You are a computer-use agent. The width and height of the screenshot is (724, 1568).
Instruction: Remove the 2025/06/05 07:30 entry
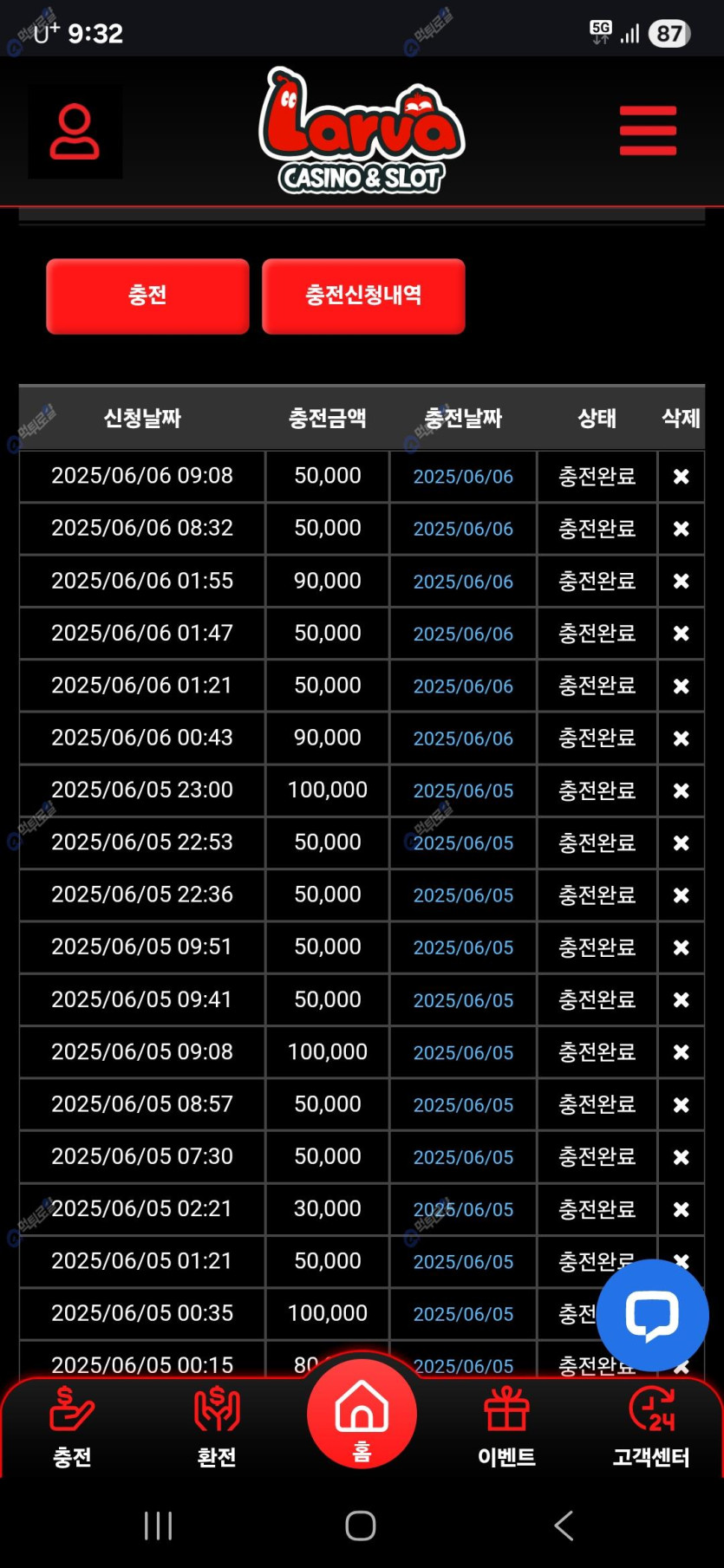(682, 1157)
